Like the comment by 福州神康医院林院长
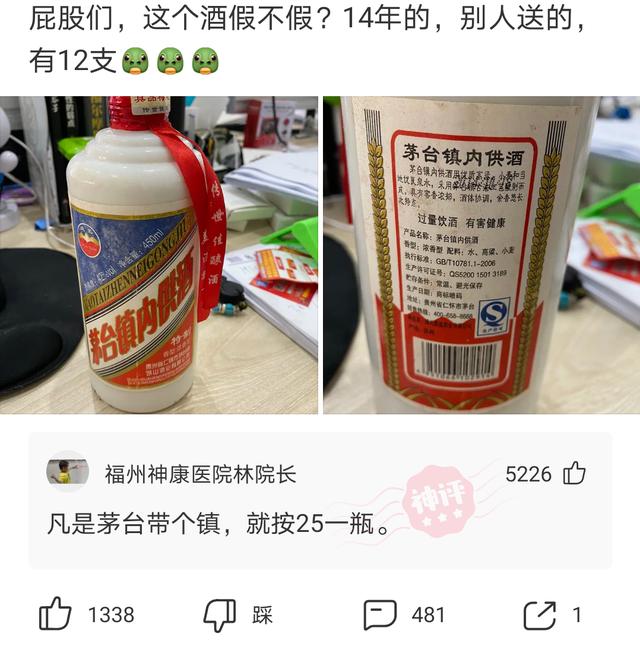640x656 pixels. click(574, 473)
